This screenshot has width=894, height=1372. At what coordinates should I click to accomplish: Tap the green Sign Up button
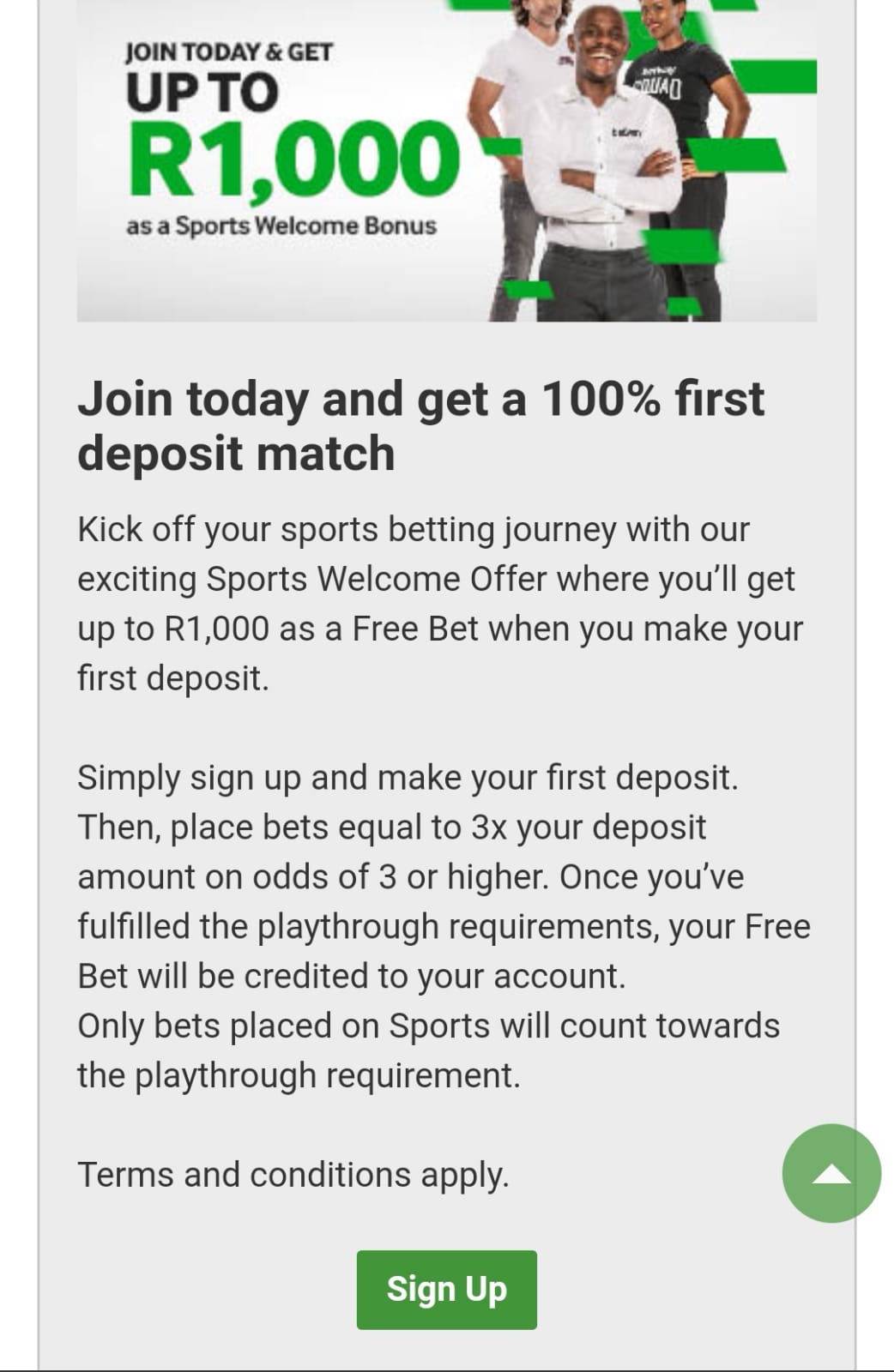pyautogui.click(x=446, y=1289)
